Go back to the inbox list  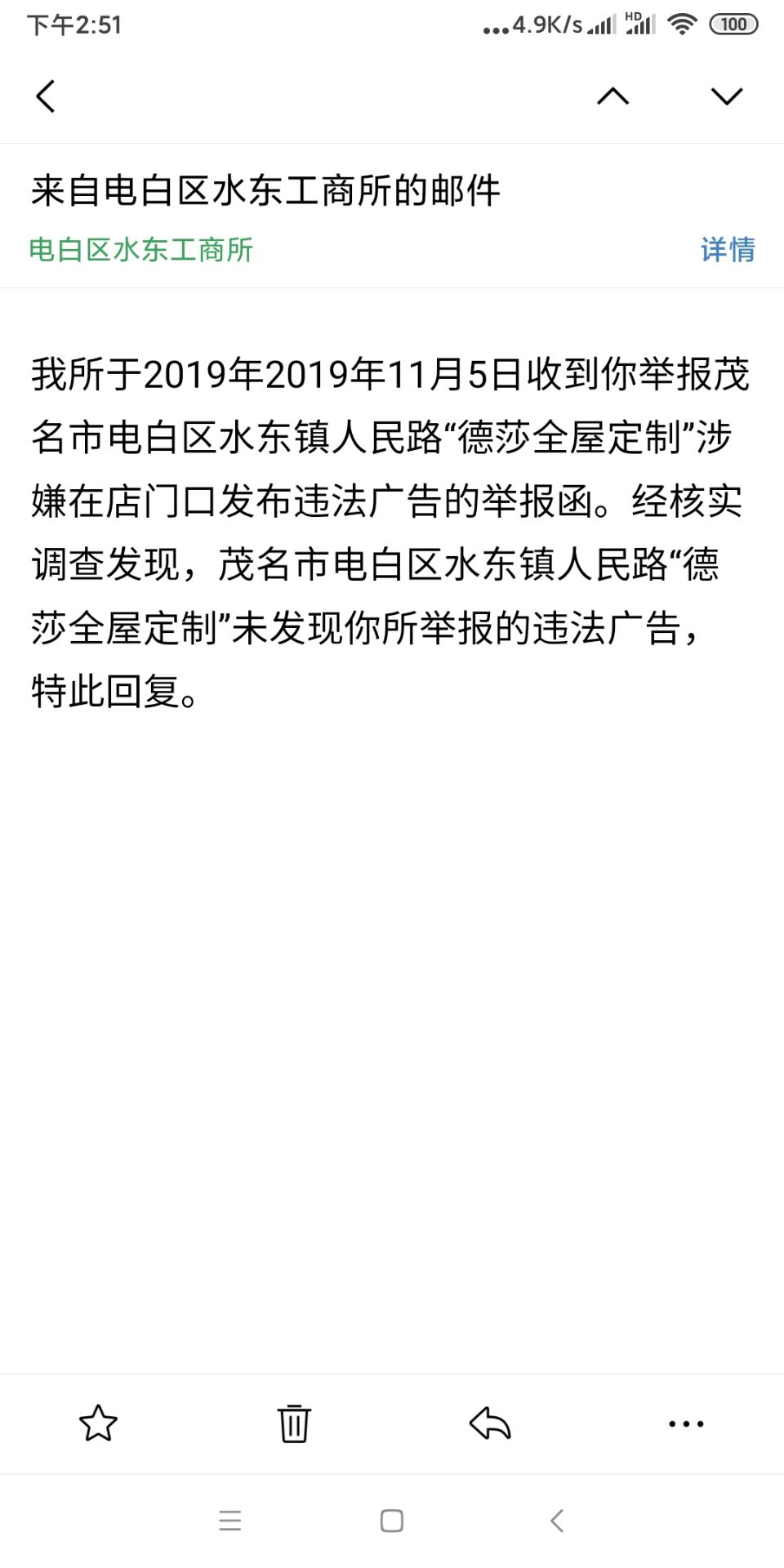coord(46,96)
